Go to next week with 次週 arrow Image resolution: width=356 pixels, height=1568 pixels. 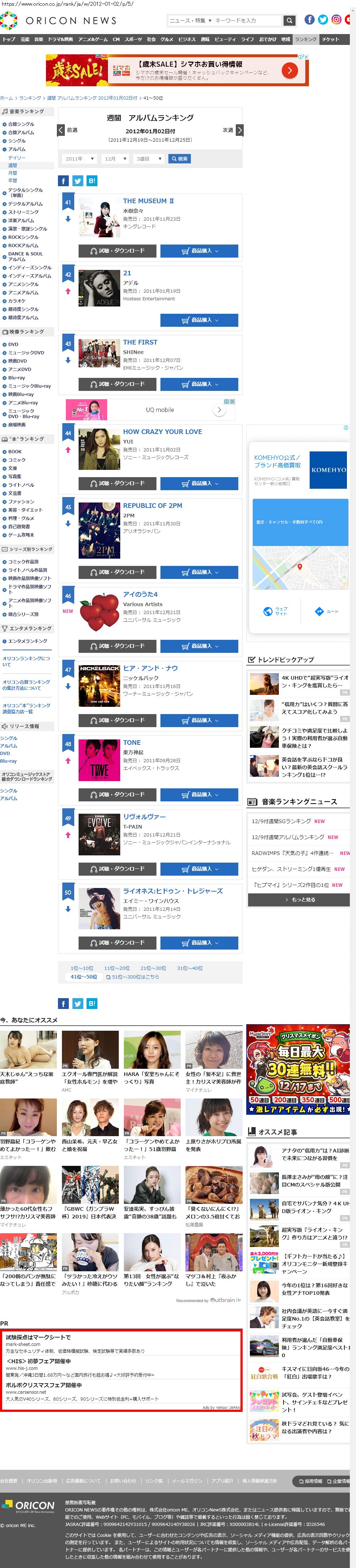tap(239, 130)
